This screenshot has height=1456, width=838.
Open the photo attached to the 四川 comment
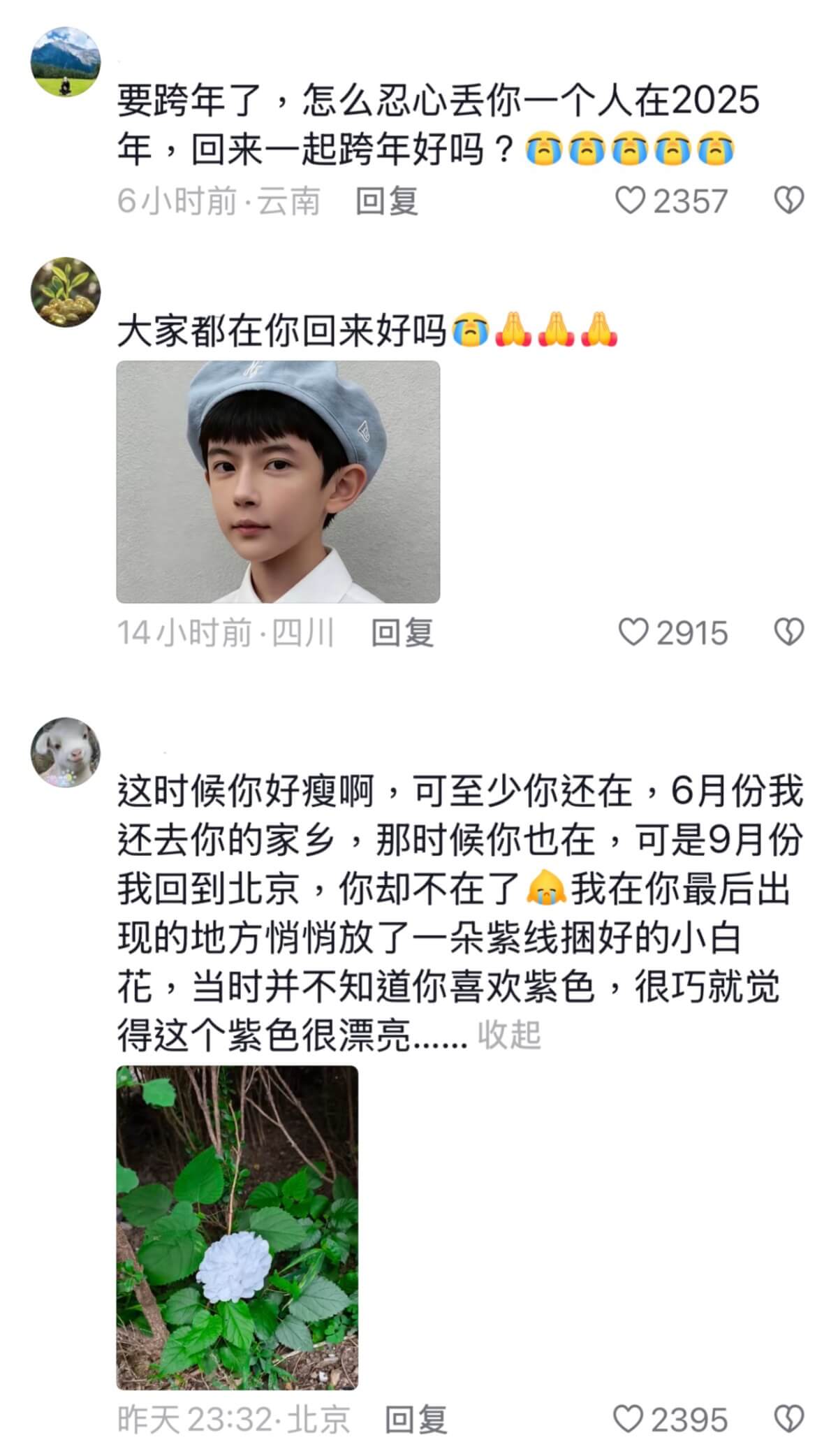coord(278,481)
